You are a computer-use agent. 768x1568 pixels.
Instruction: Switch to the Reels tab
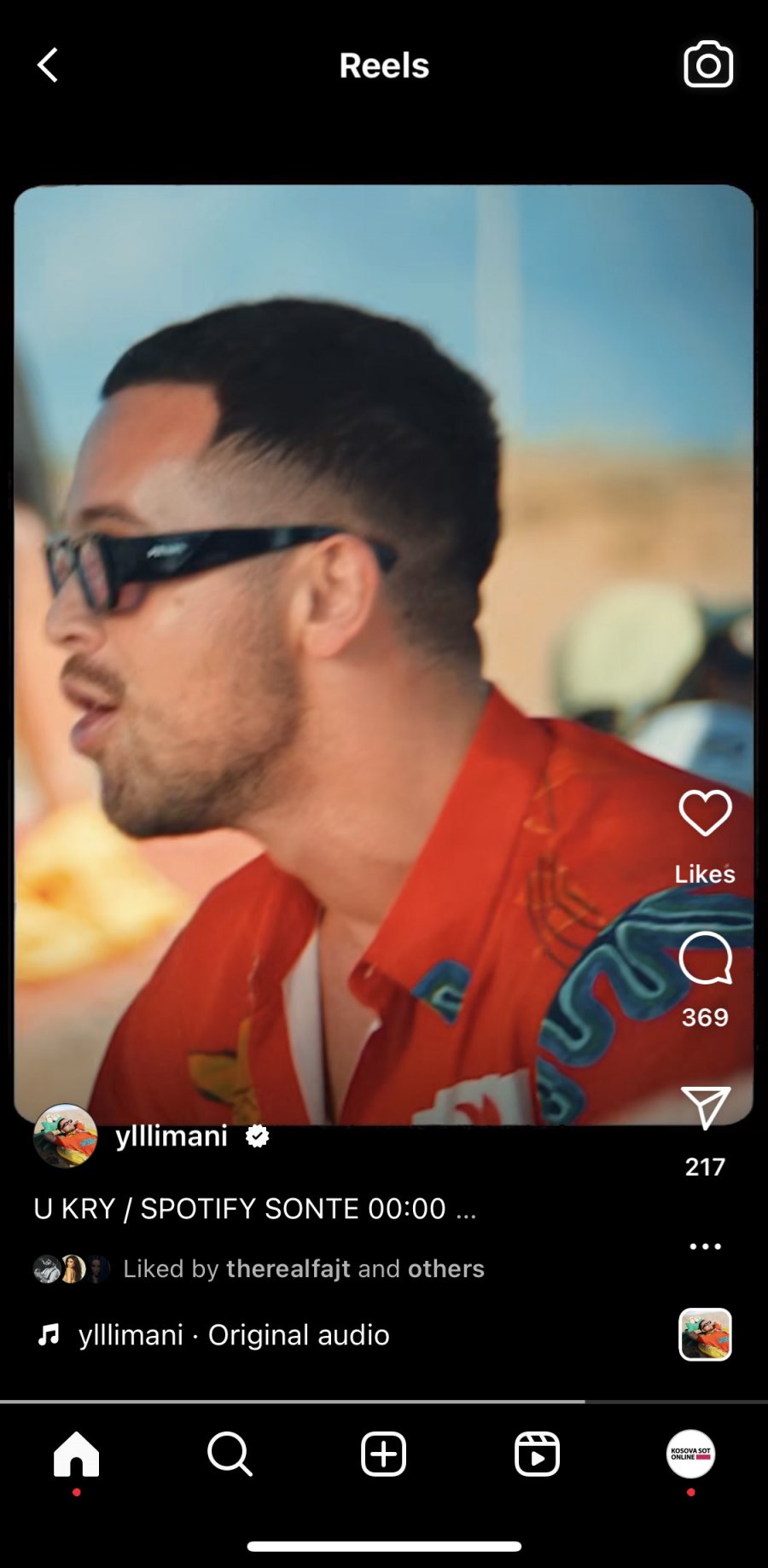pos(537,1454)
